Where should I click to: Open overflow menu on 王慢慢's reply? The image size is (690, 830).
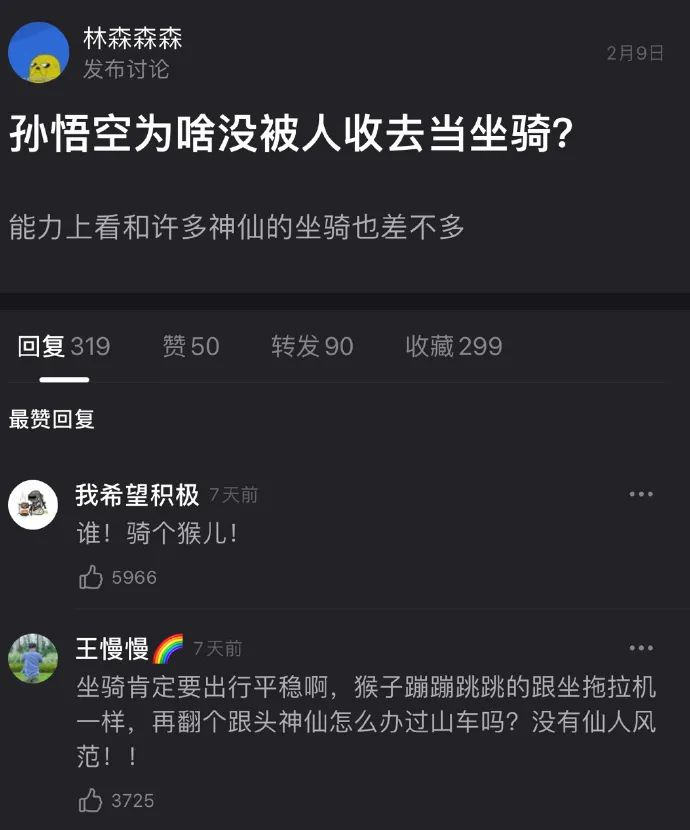(x=640, y=648)
